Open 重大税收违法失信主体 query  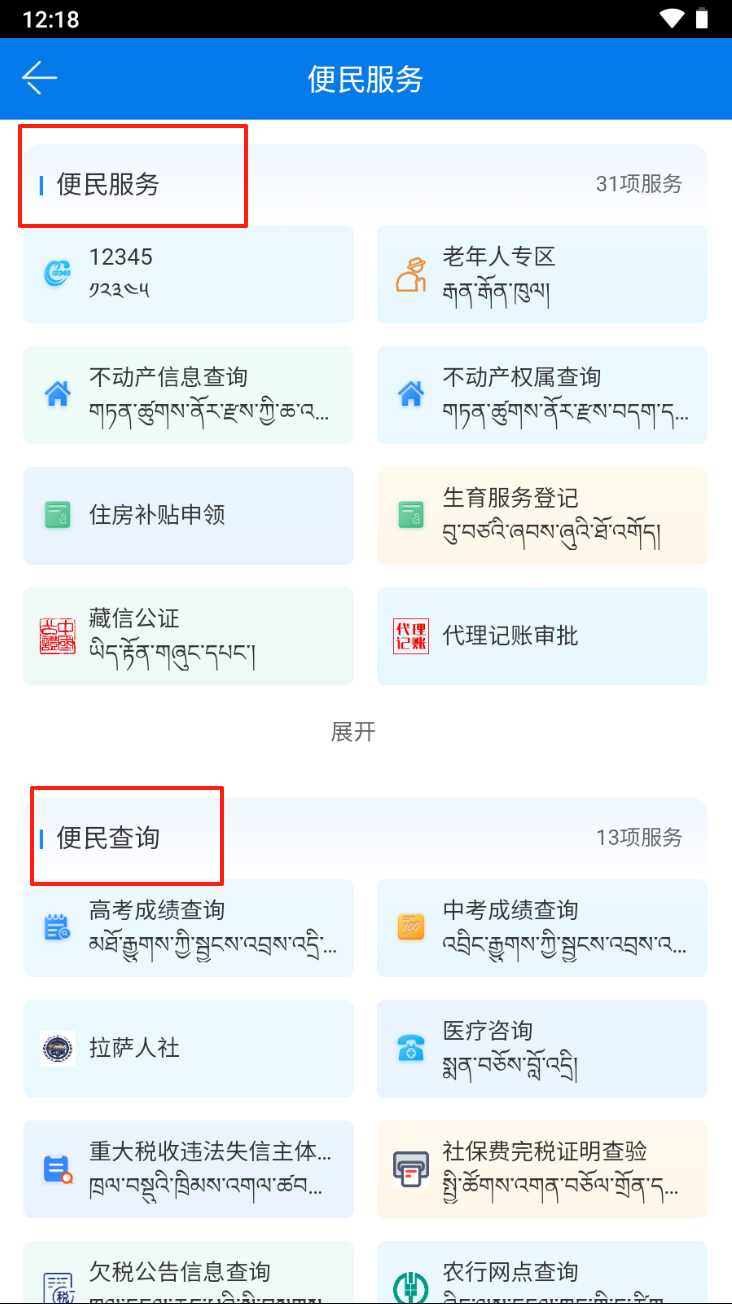pos(188,1169)
